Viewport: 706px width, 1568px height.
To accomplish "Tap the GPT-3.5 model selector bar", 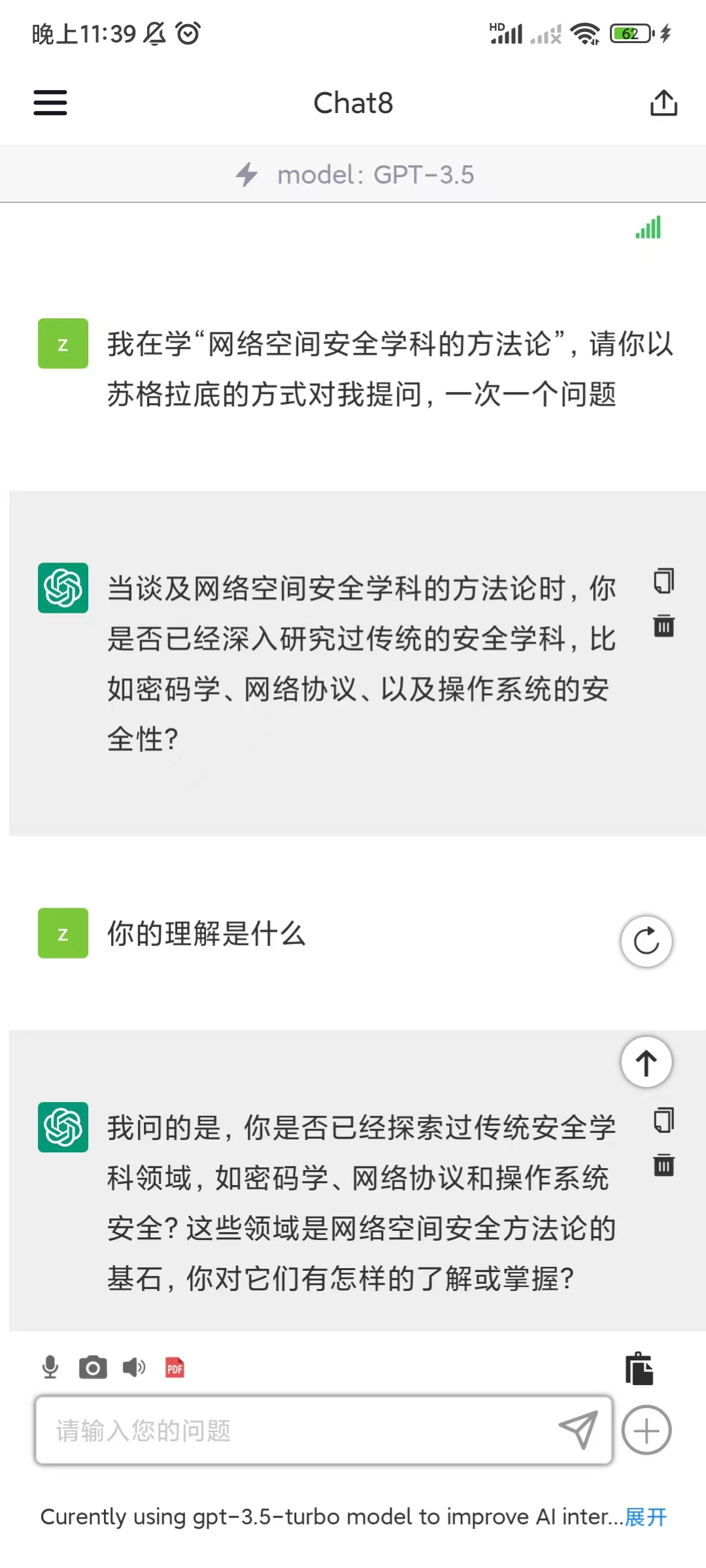I will (353, 174).
